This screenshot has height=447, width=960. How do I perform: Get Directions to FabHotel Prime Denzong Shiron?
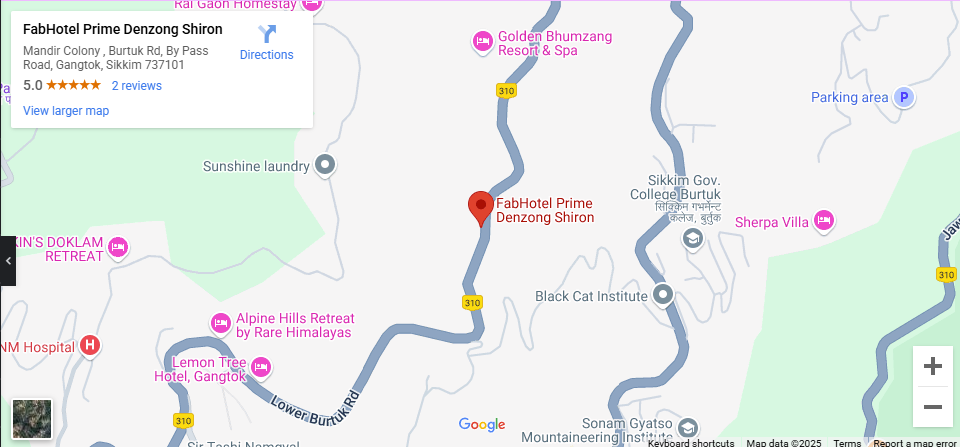[x=266, y=42]
